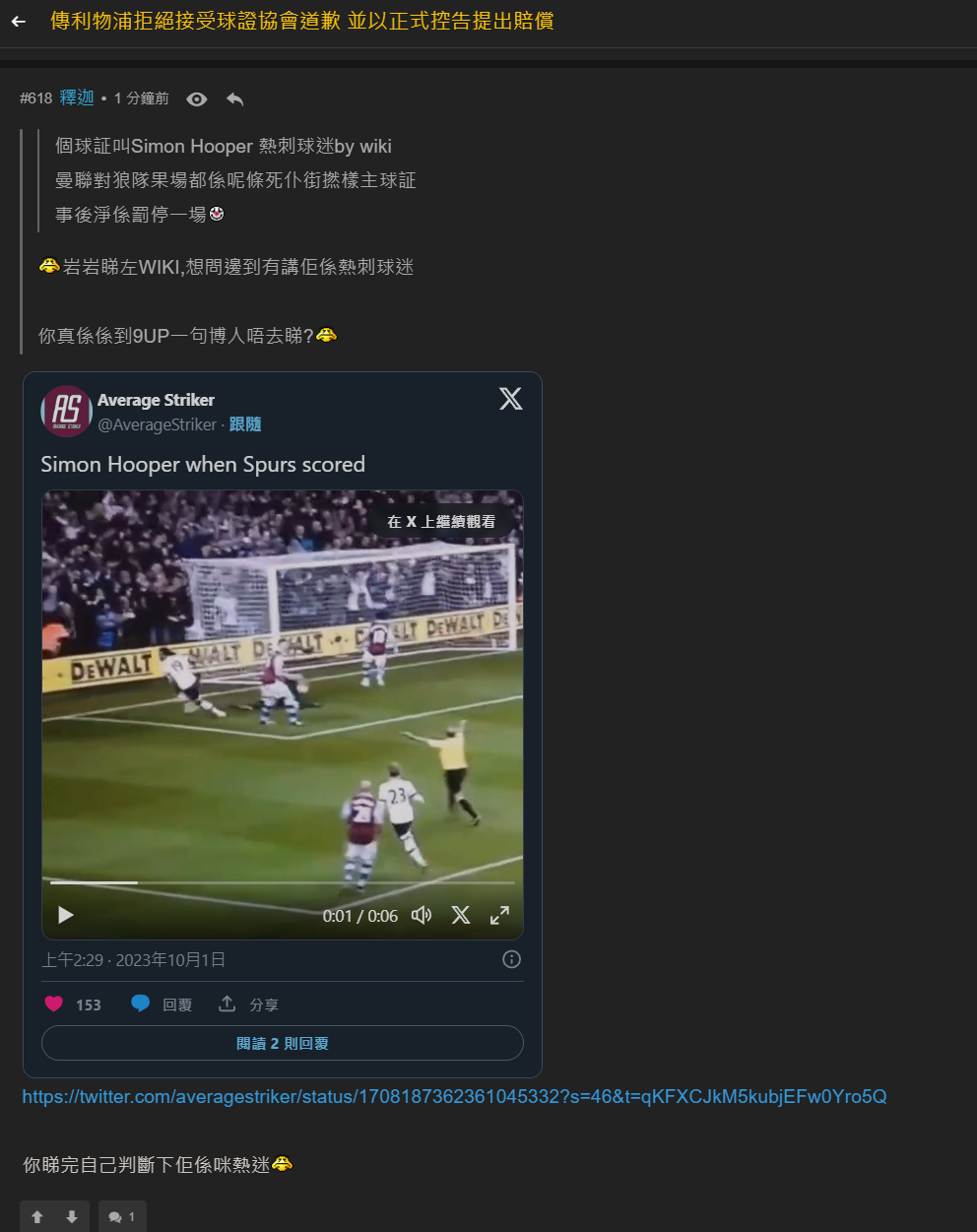Screen dimensions: 977x1232
Task: Open the tweet info icon
Action: click(511, 959)
